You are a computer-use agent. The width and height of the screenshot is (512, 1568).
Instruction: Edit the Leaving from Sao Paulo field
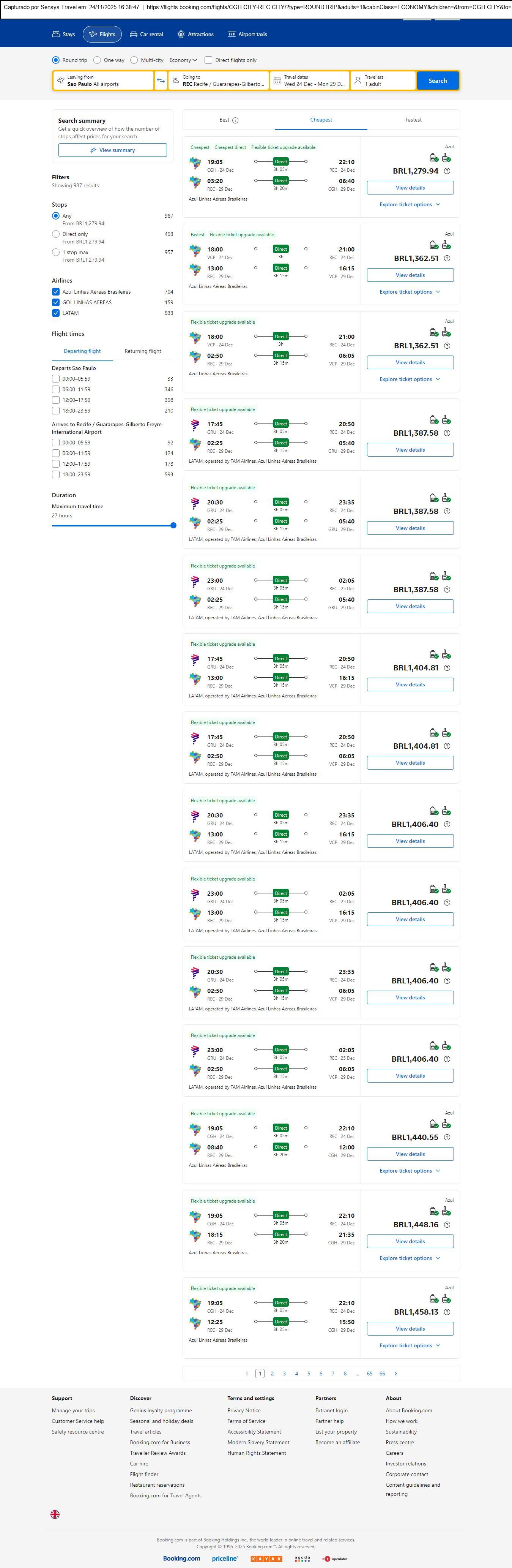pos(103,81)
